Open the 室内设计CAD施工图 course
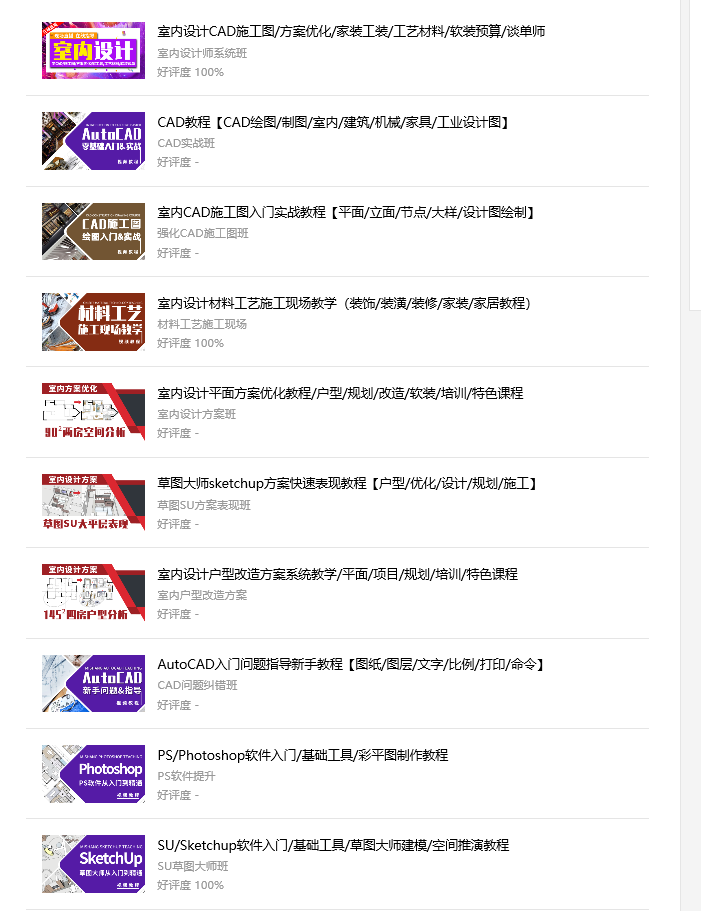701x911 pixels. [351, 32]
